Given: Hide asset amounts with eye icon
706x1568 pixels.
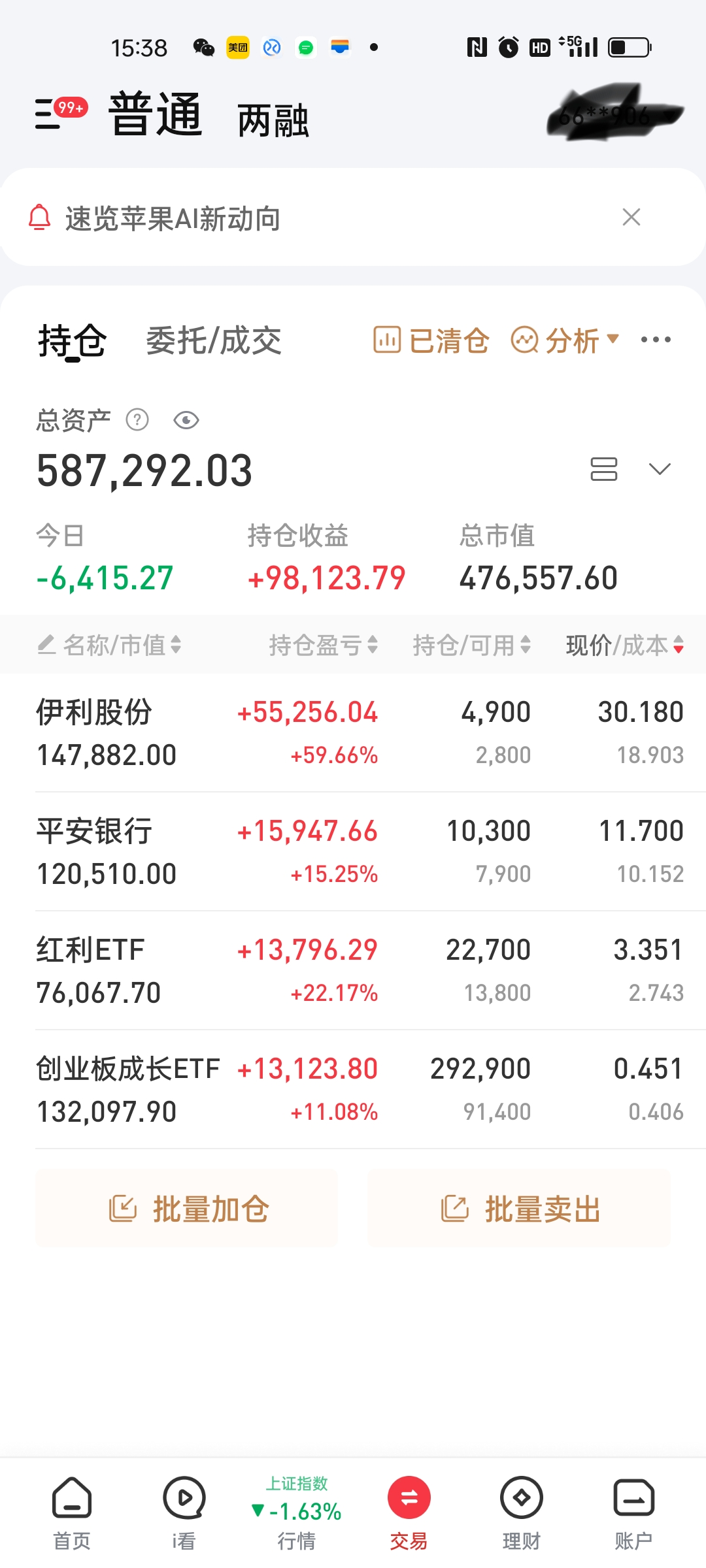Looking at the screenshot, I should [x=186, y=420].
